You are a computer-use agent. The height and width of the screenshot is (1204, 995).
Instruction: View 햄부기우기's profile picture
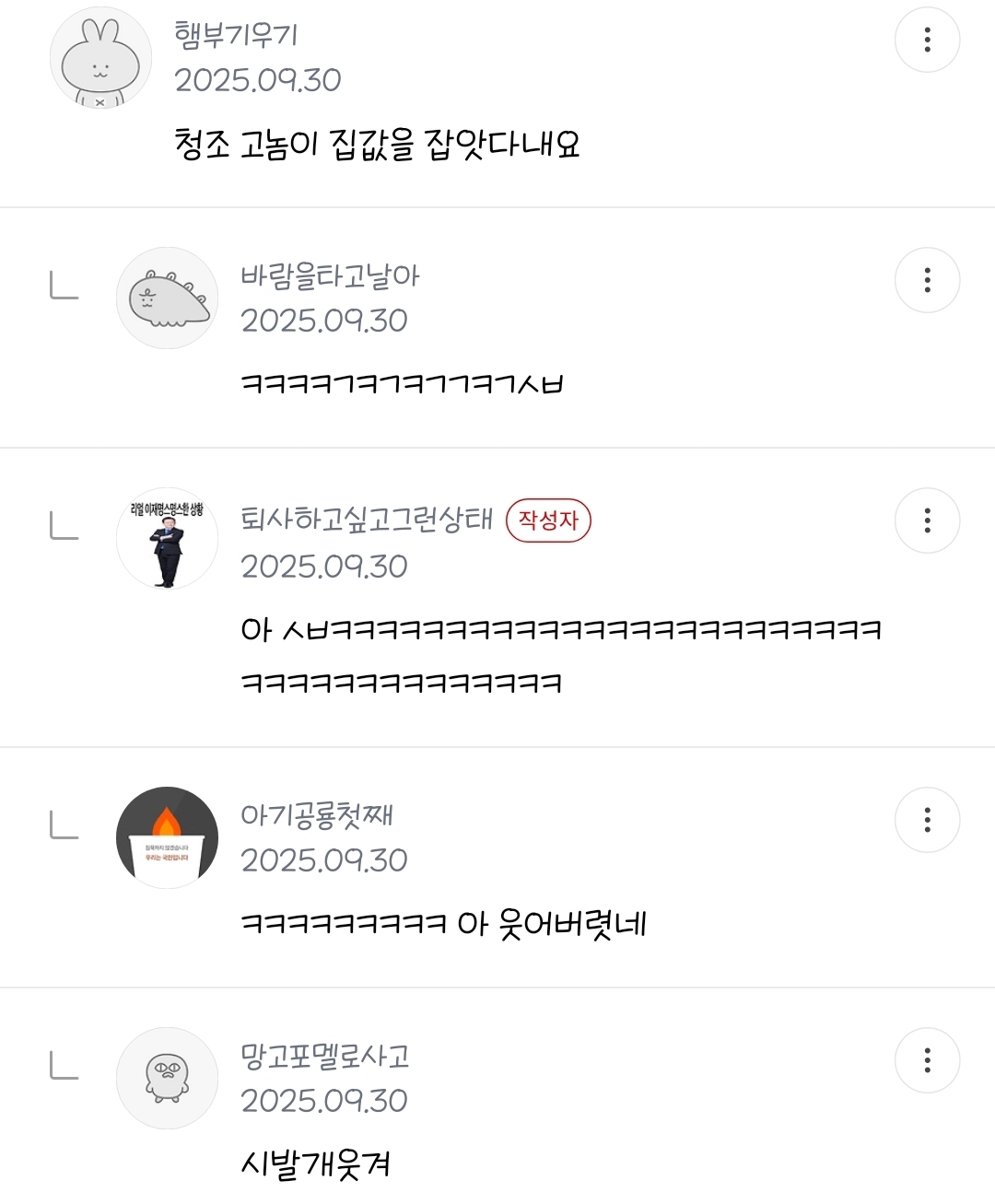100,58
